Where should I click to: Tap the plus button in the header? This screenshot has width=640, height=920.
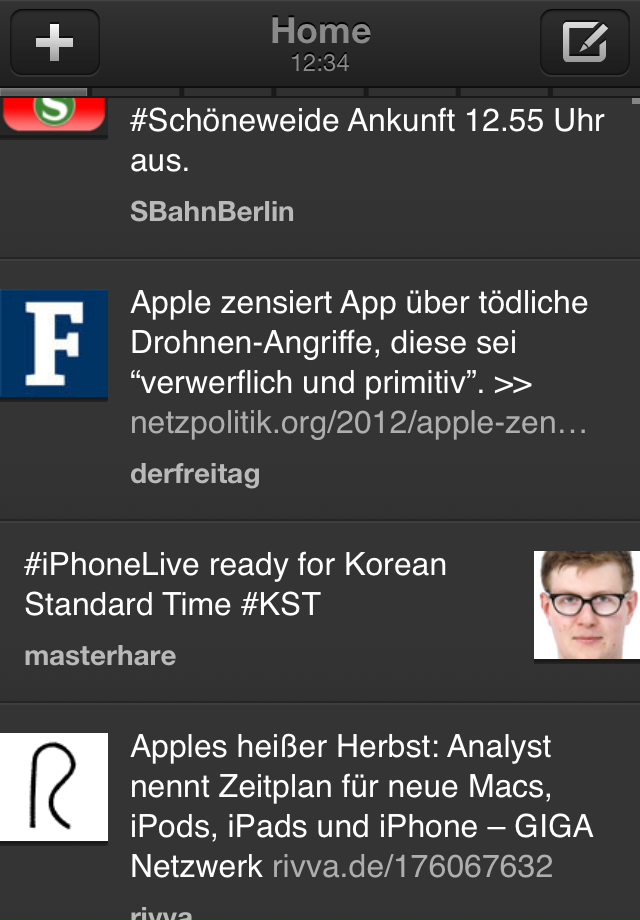55,43
